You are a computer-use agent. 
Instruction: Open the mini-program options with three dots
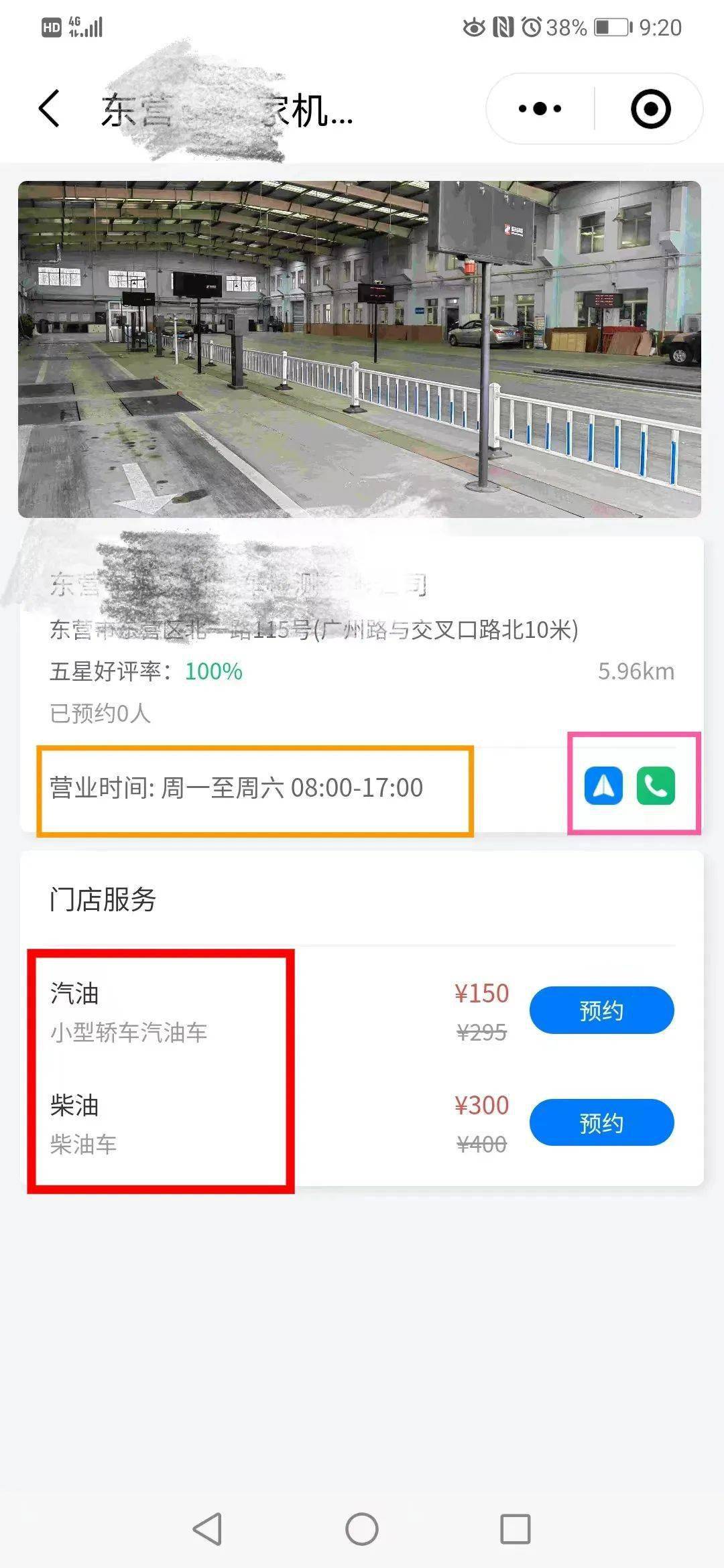click(540, 108)
